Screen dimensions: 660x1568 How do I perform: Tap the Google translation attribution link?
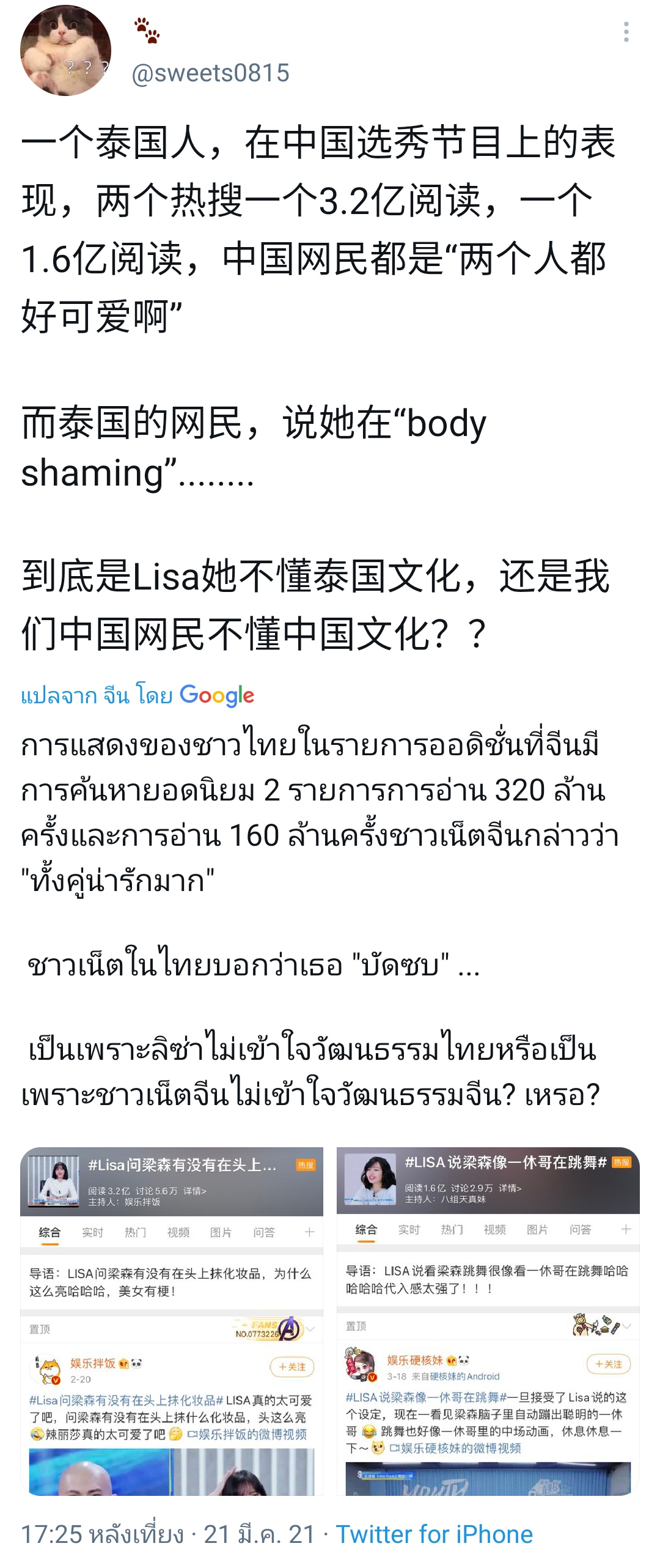137,695
